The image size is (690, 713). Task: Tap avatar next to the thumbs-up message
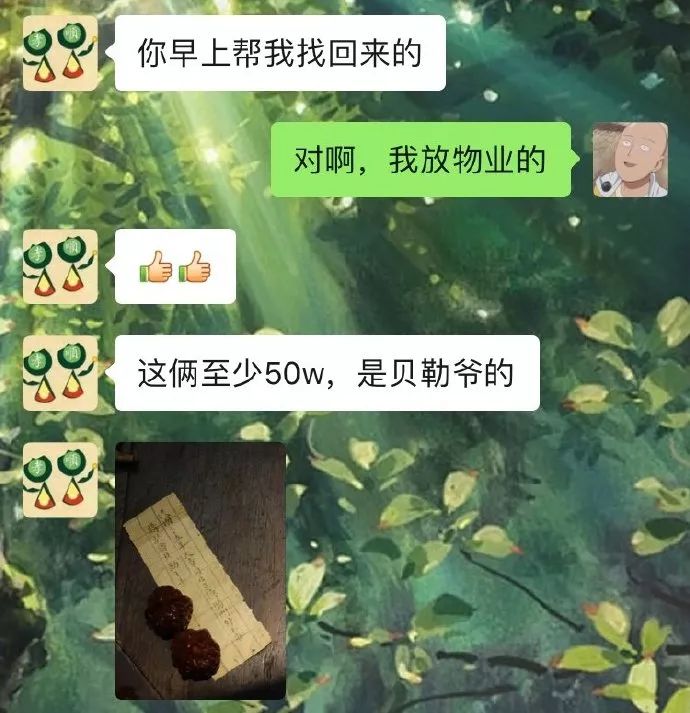coord(60,266)
